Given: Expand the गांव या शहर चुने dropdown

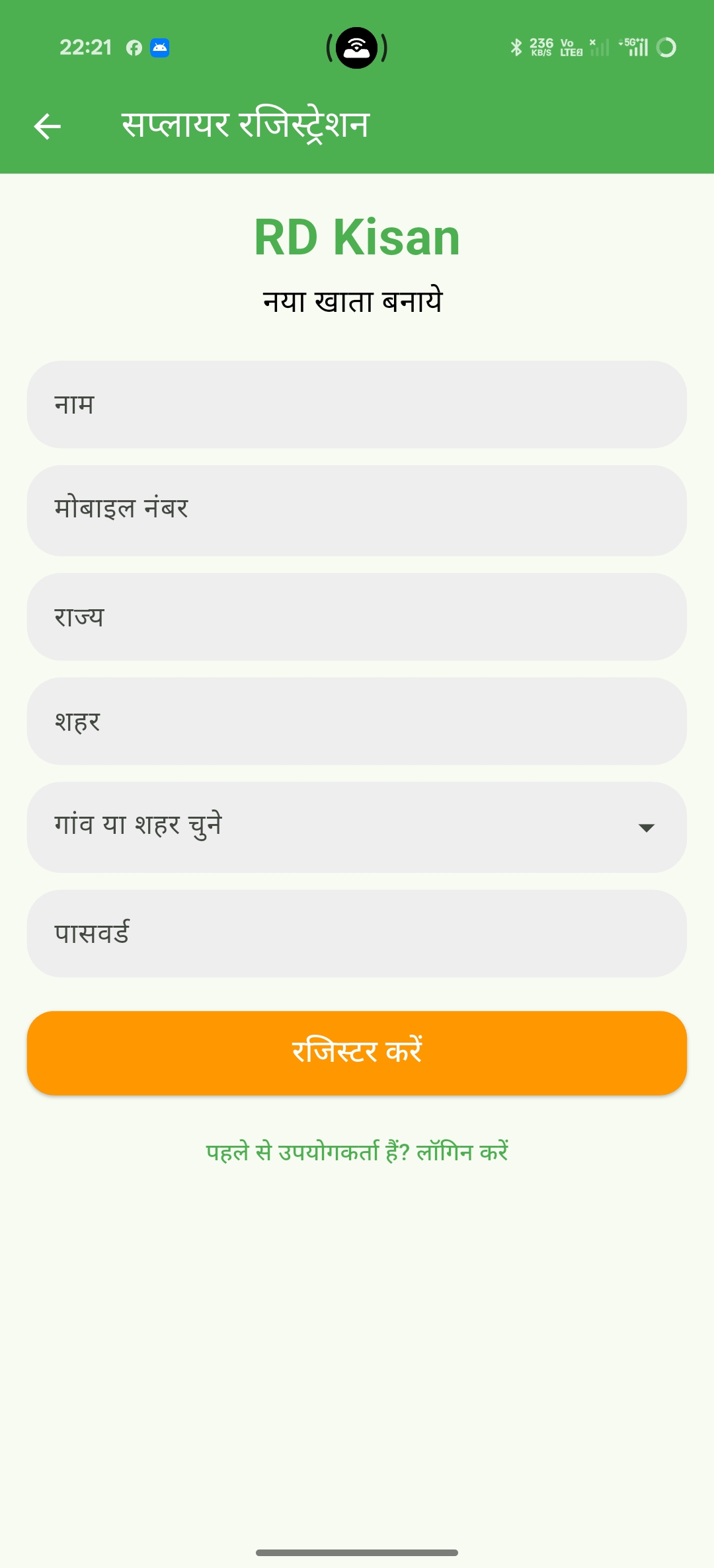Looking at the screenshot, I should point(357,827).
